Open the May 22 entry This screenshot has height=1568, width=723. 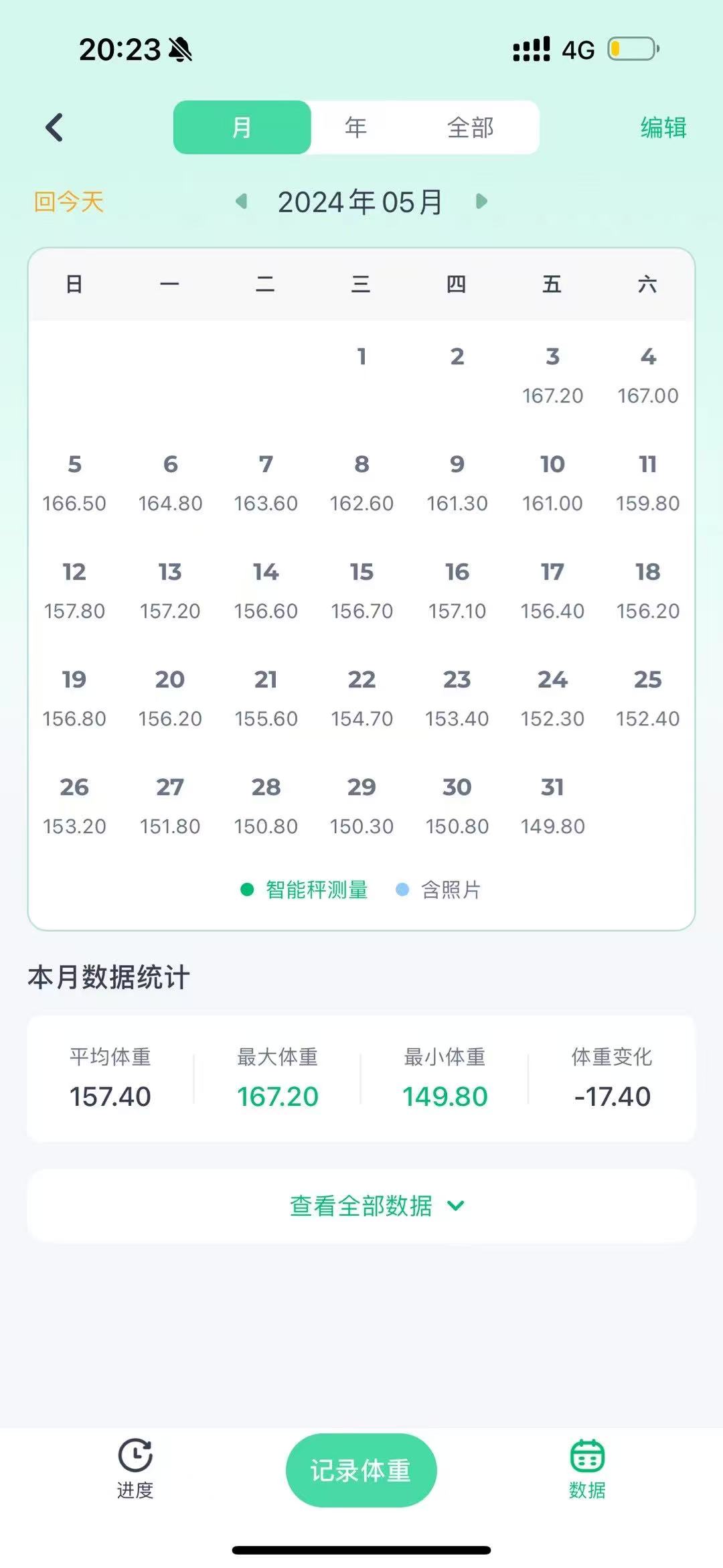click(x=361, y=698)
